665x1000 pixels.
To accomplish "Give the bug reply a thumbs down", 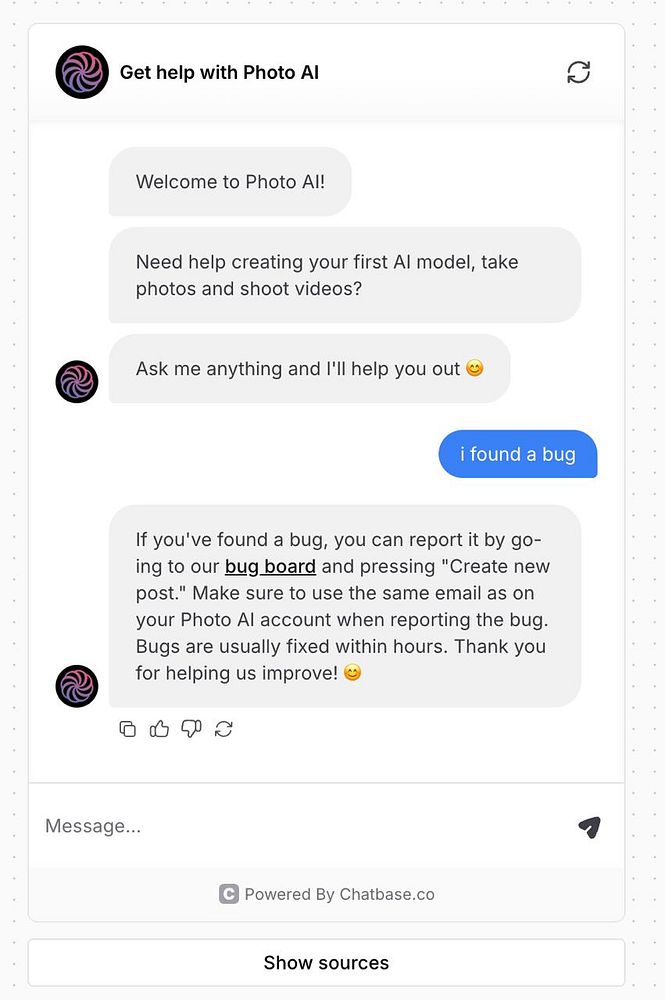I will (191, 729).
